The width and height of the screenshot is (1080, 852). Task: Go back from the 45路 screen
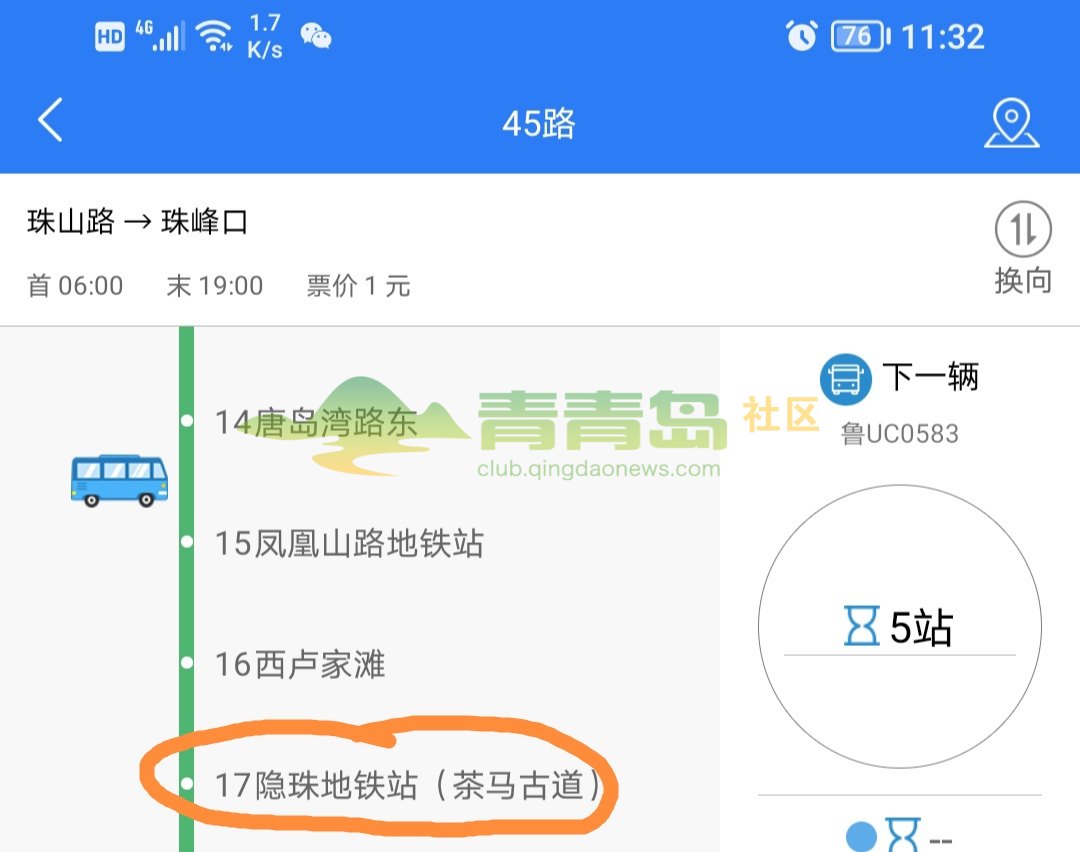(x=50, y=122)
